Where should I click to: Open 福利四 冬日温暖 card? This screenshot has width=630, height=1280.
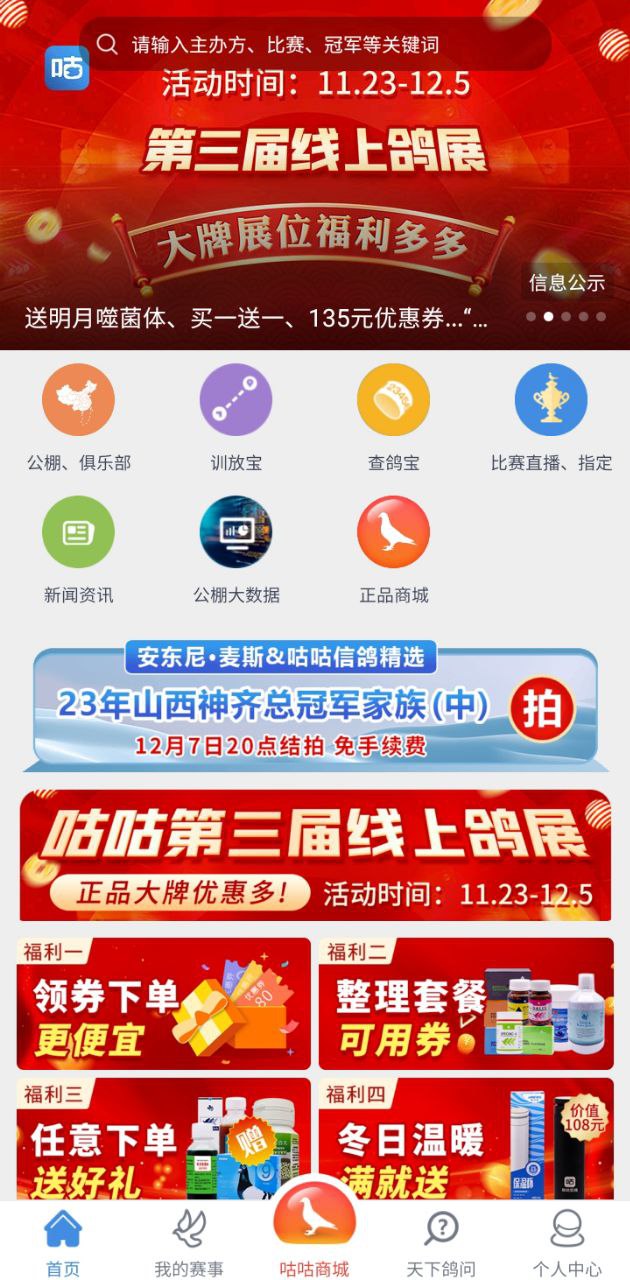(x=466, y=1140)
